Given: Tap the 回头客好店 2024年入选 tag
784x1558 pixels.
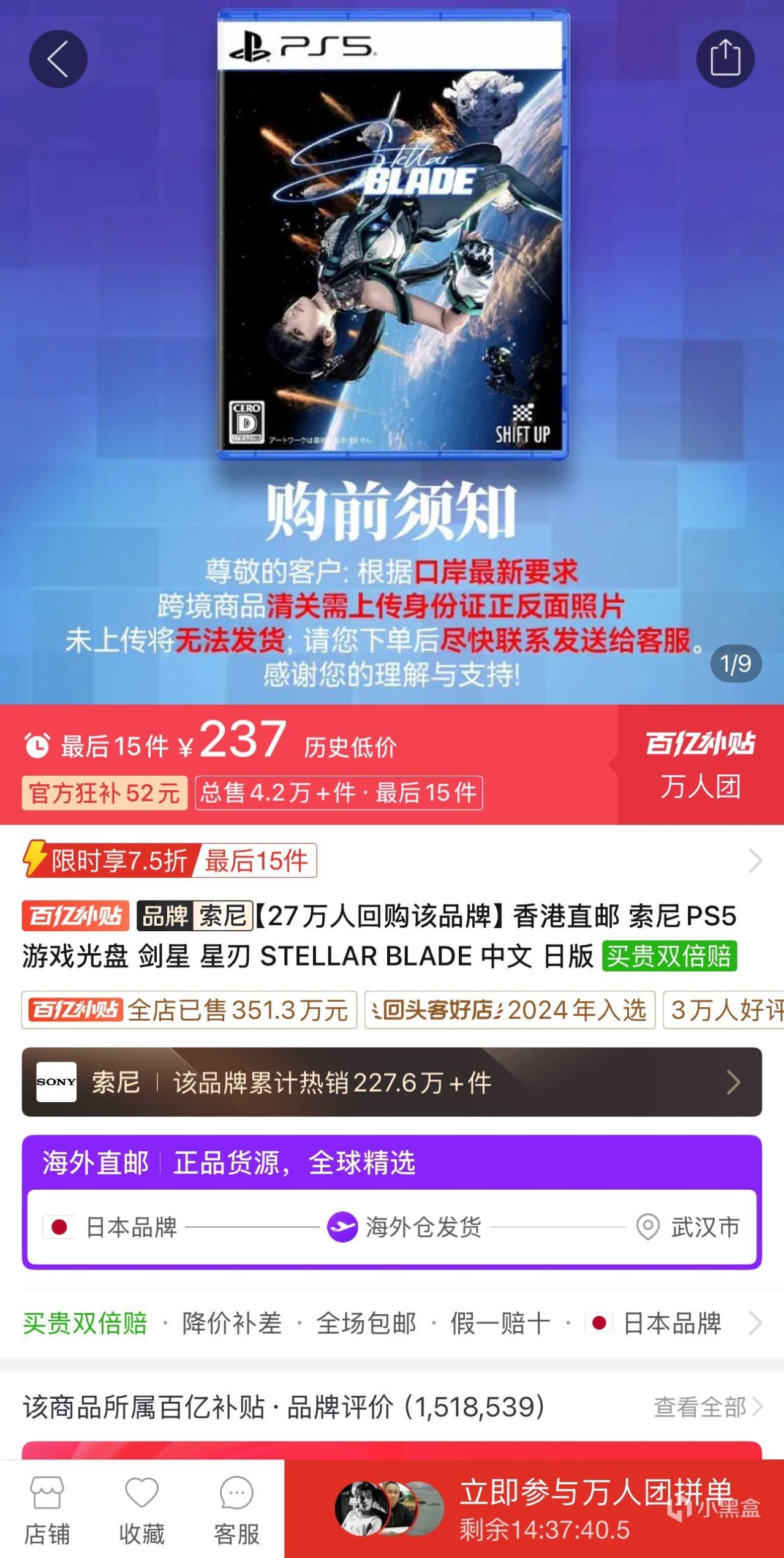Looking at the screenshot, I should click(x=510, y=1010).
